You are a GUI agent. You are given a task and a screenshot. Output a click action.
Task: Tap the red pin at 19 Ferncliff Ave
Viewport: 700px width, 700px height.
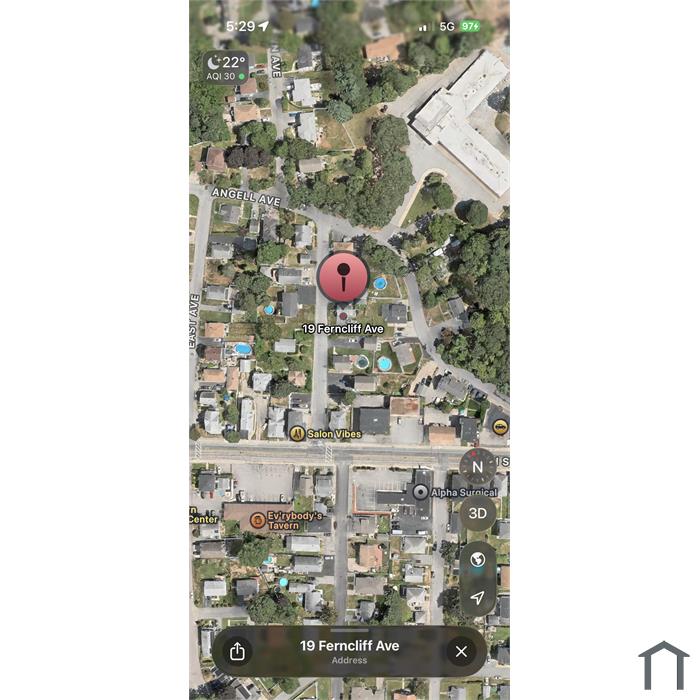(343, 277)
